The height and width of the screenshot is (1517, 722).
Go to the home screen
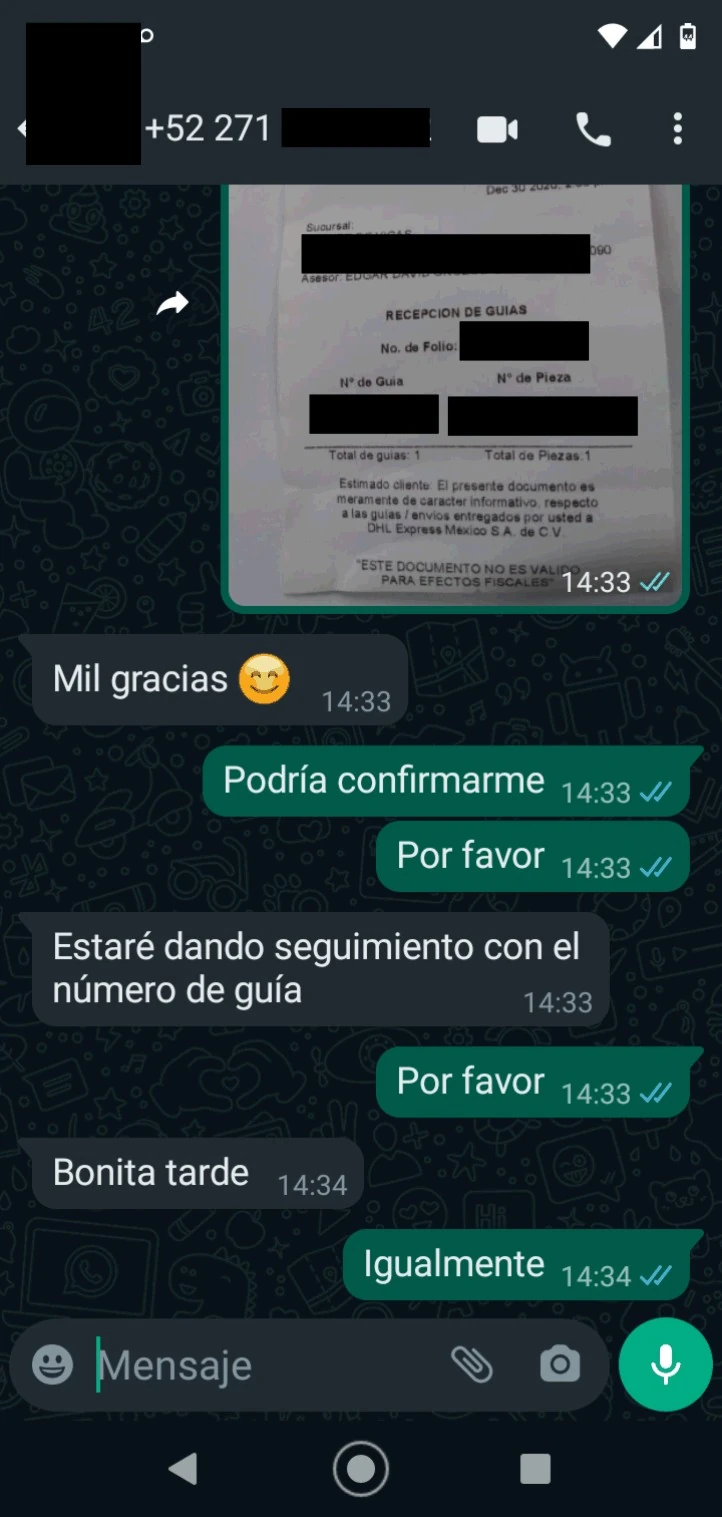[360, 1468]
